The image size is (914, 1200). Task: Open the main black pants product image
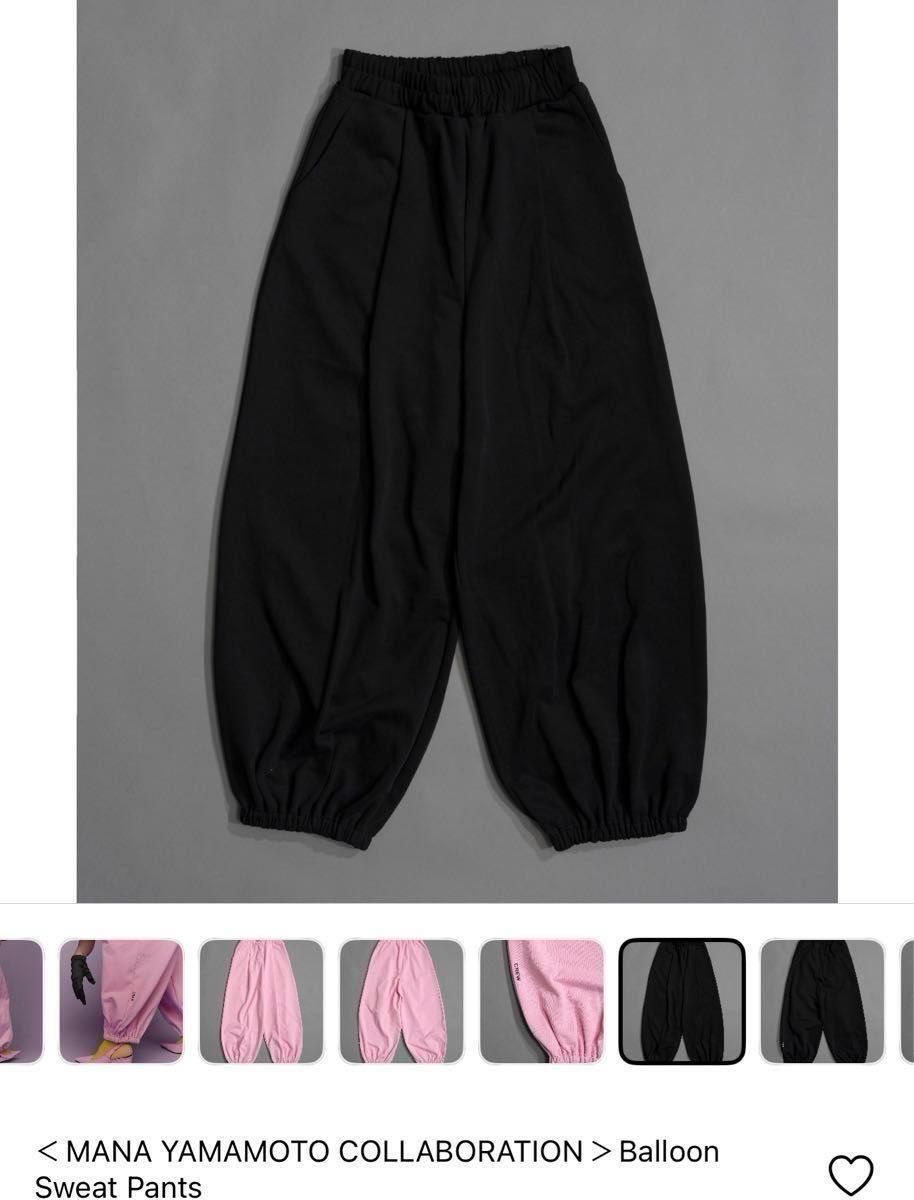457,450
